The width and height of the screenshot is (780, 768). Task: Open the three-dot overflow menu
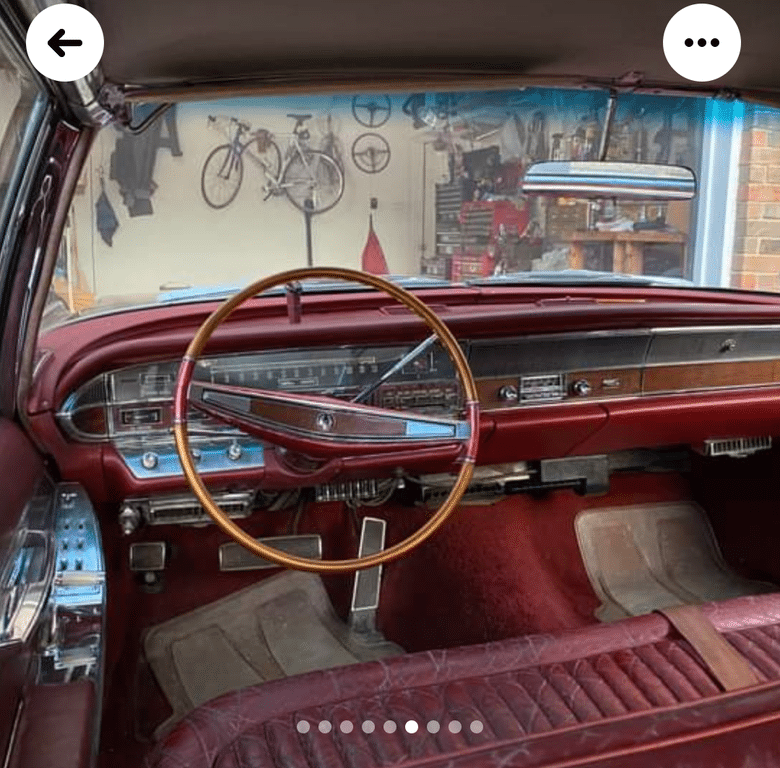(x=701, y=42)
